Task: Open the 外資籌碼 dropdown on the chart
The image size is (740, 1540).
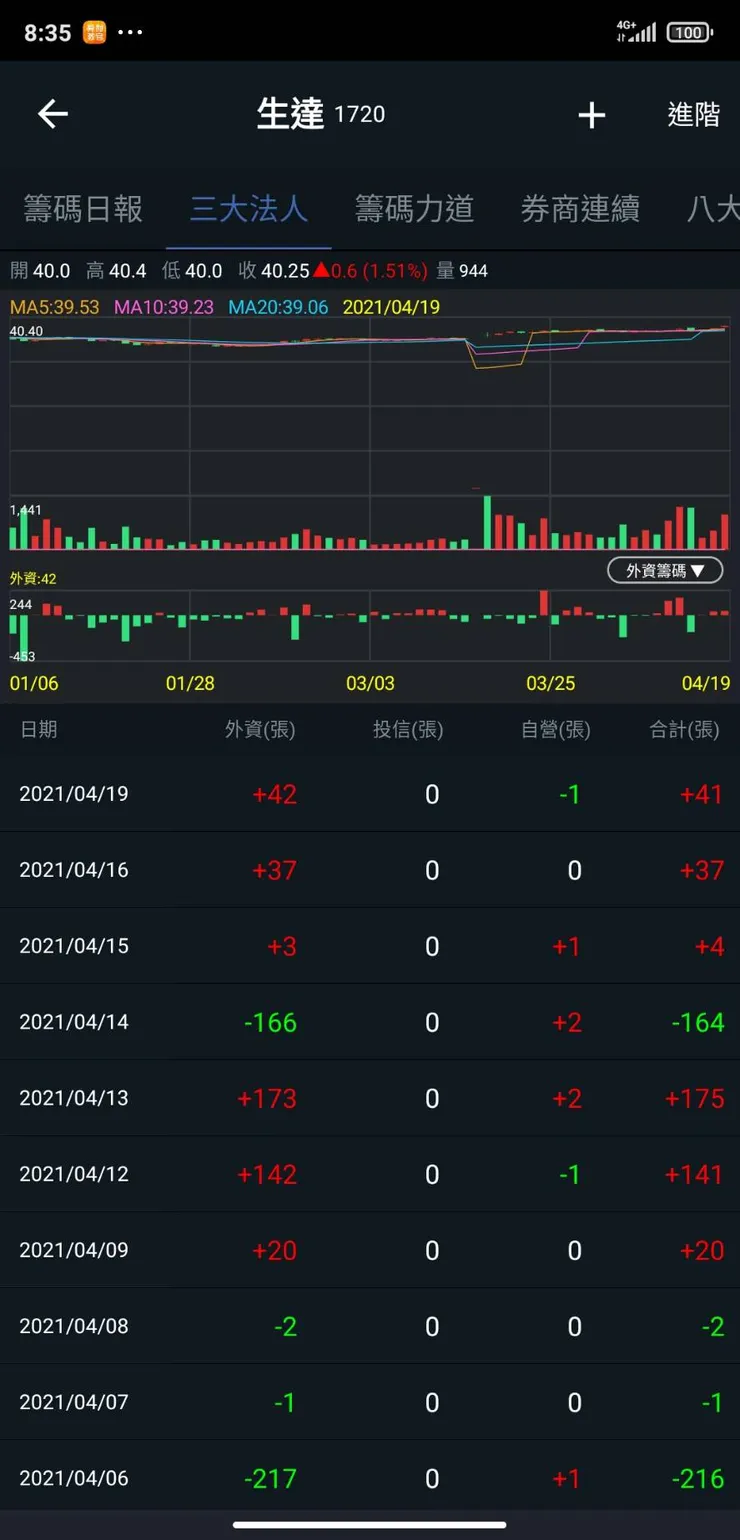Action: [665, 570]
